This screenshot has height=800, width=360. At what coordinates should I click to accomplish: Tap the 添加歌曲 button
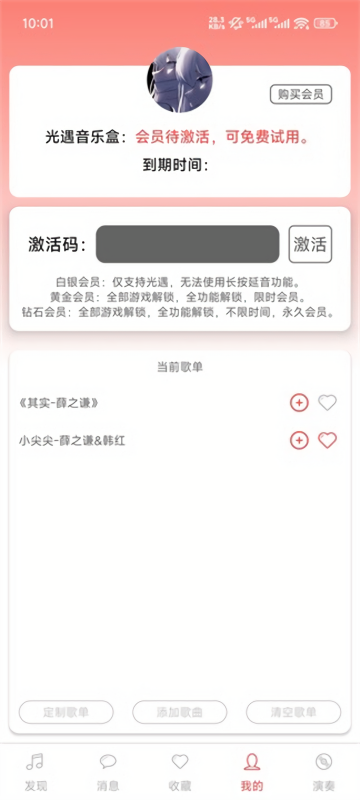pyautogui.click(x=179, y=712)
